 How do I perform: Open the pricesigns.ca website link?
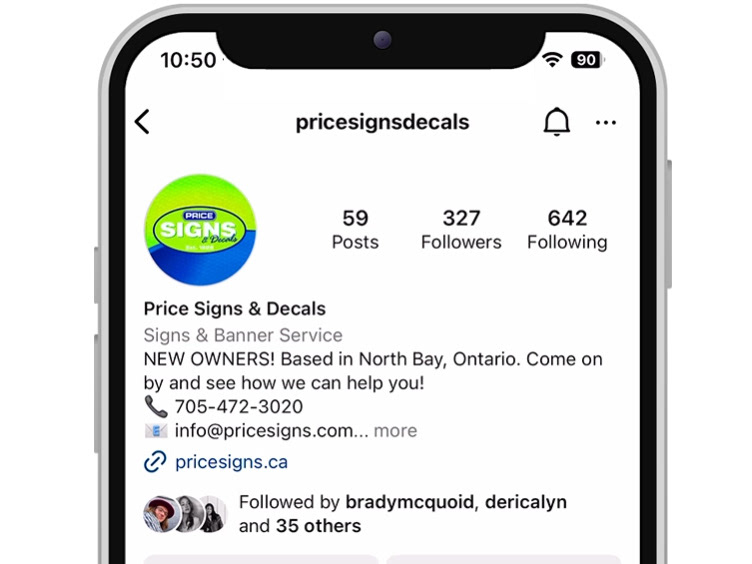click(x=231, y=462)
